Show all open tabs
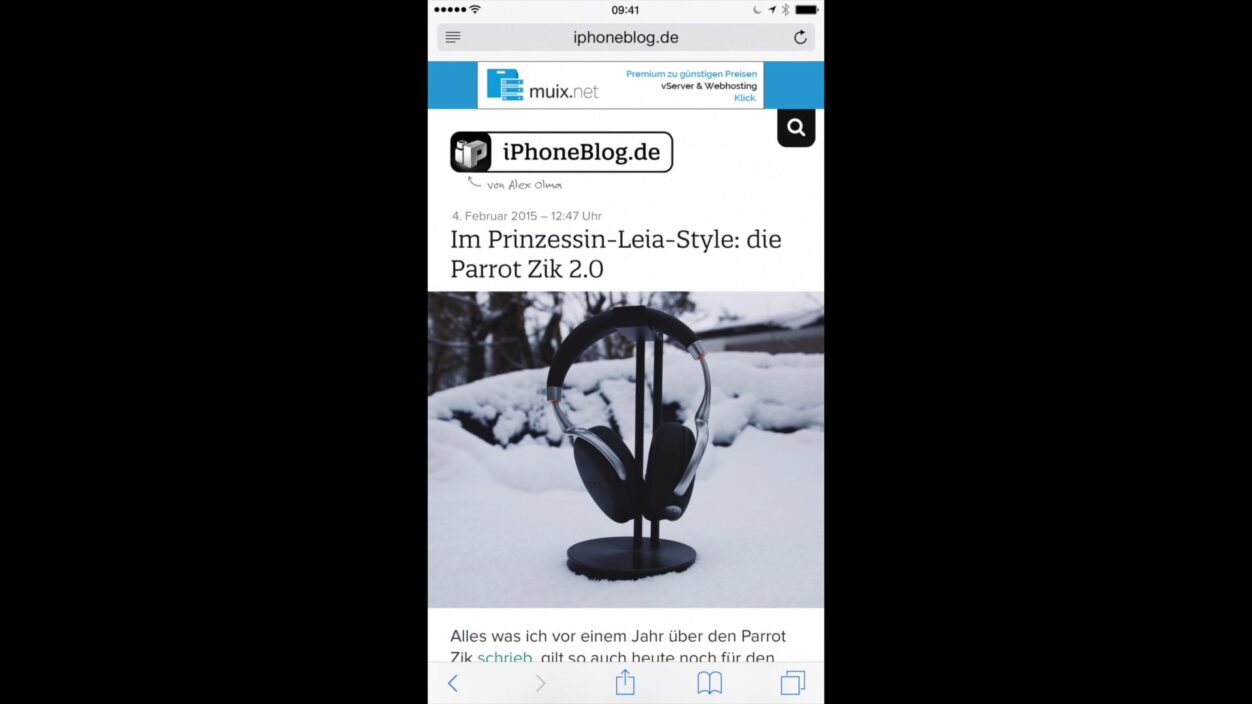The height and width of the screenshot is (704, 1252). 792,683
